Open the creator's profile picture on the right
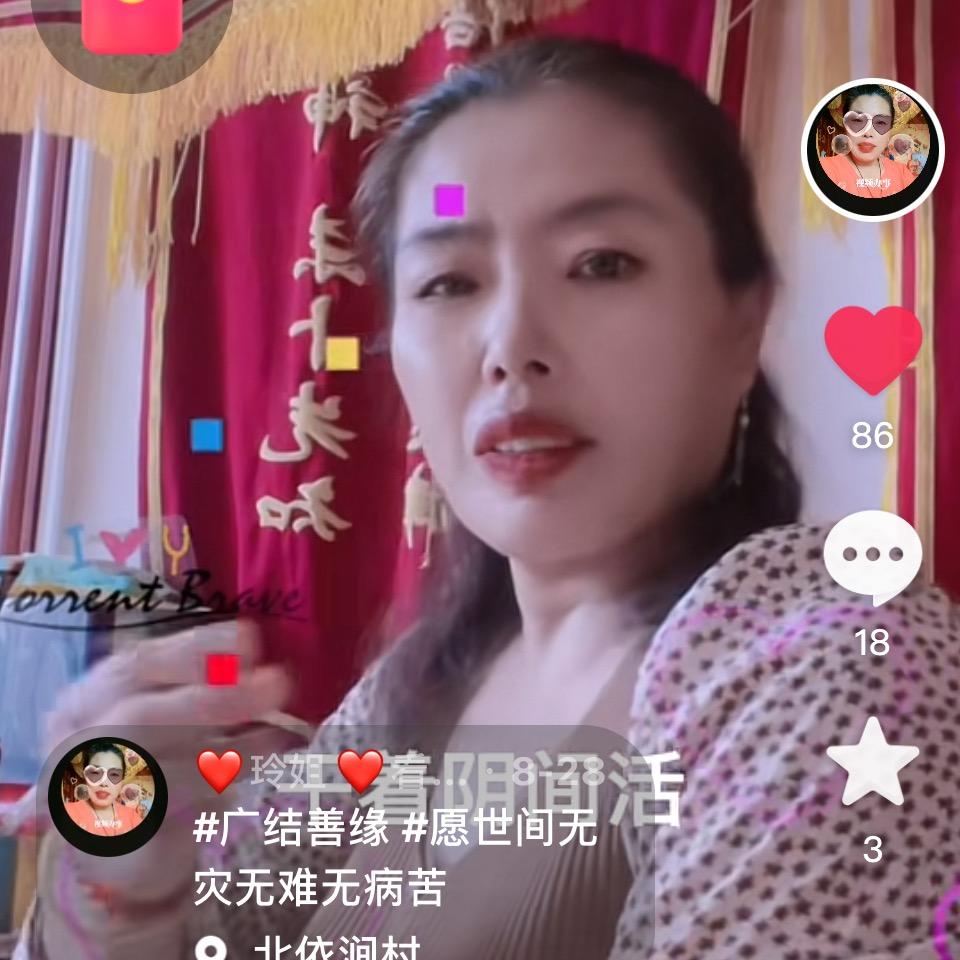This screenshot has width=960, height=960. (x=872, y=148)
